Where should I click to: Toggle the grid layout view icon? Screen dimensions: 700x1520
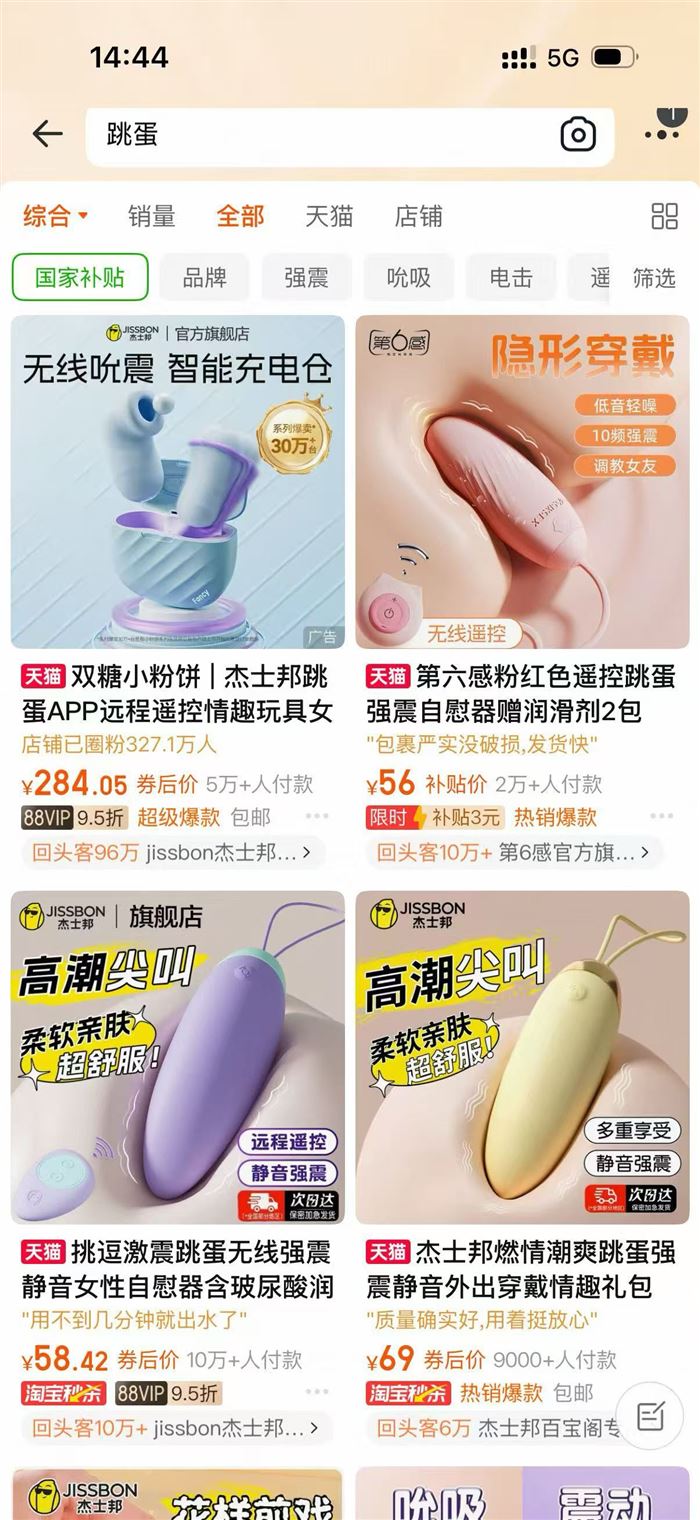pos(664,216)
